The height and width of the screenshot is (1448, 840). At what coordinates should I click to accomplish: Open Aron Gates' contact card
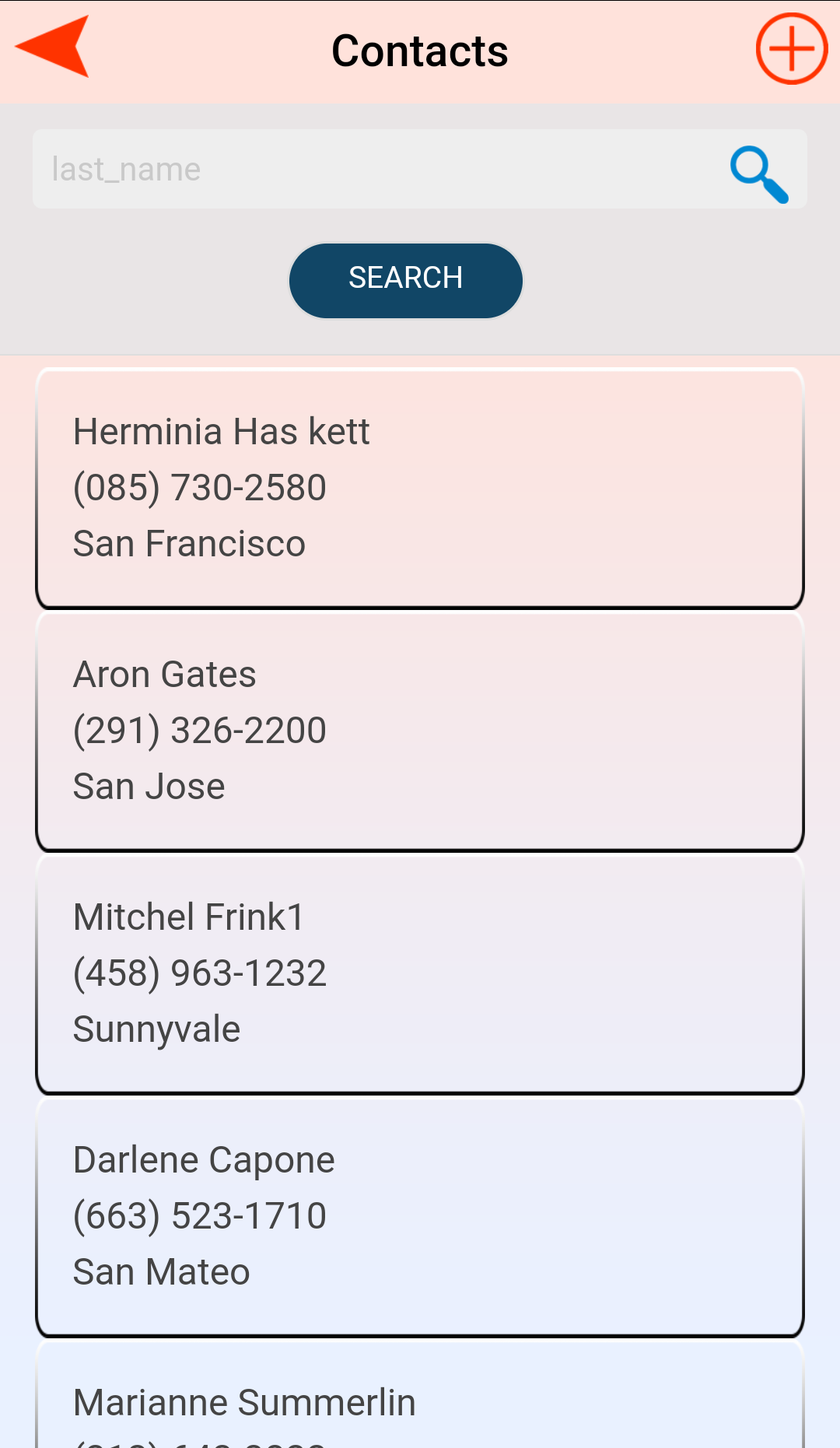[x=420, y=731]
